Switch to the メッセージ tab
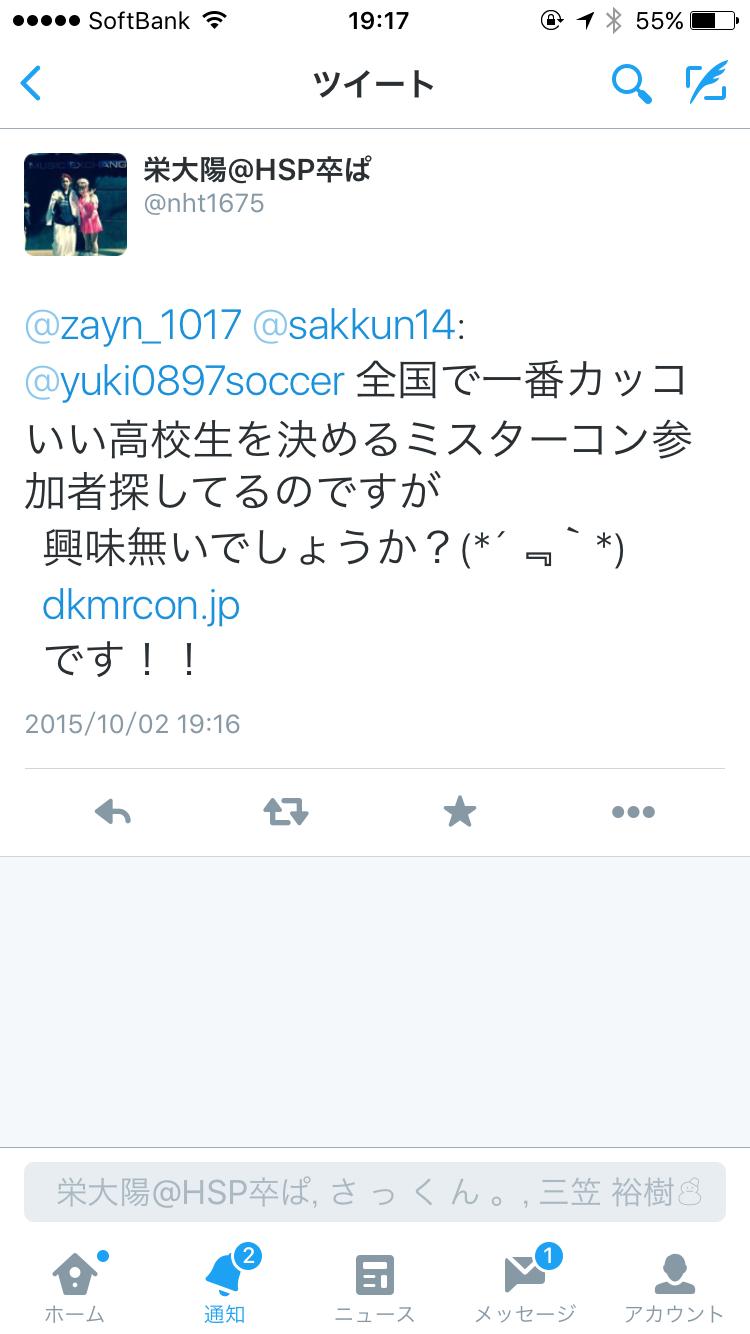 click(525, 1288)
